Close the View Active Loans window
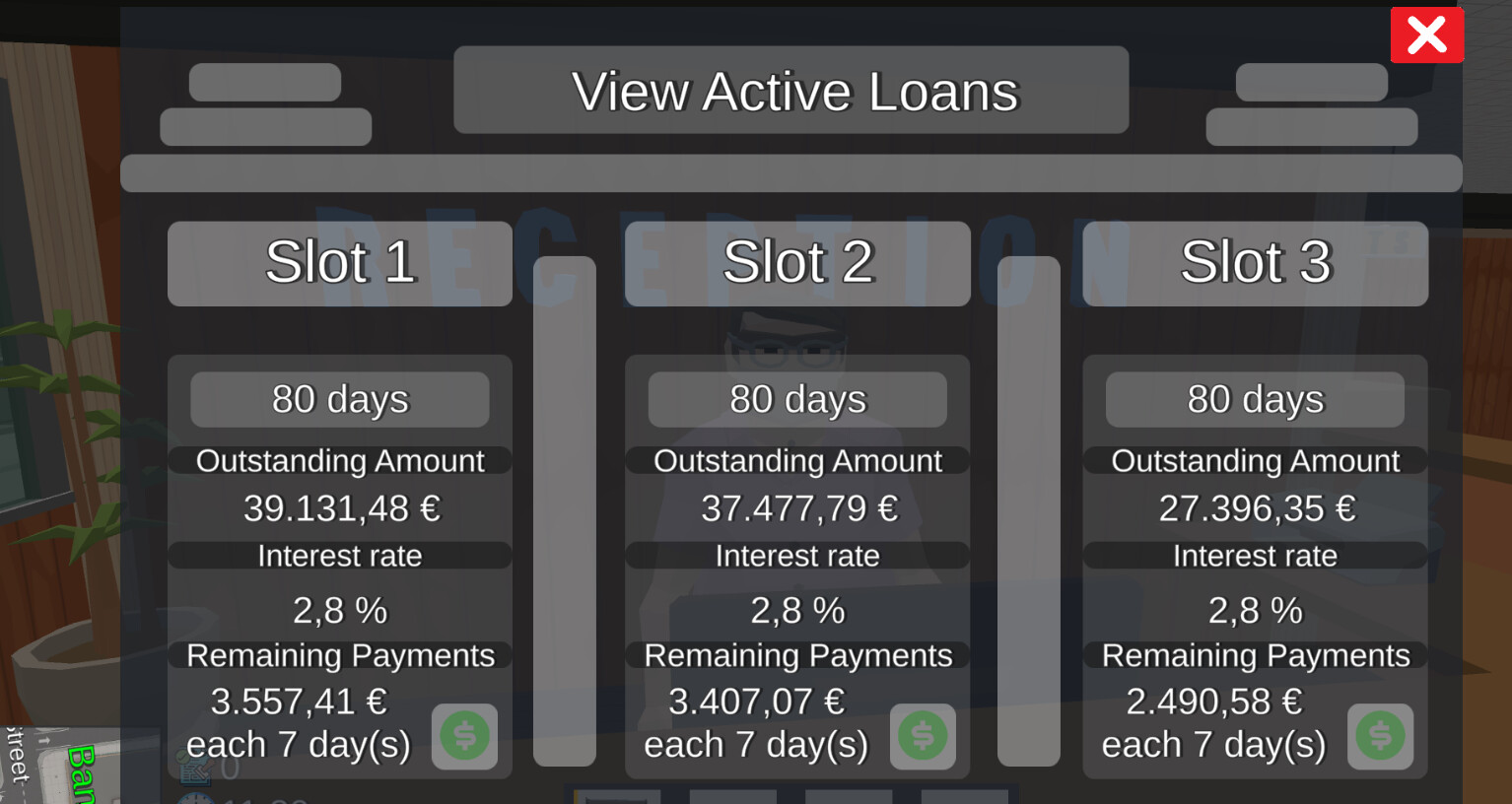This screenshot has height=804, width=1512. tap(1426, 35)
